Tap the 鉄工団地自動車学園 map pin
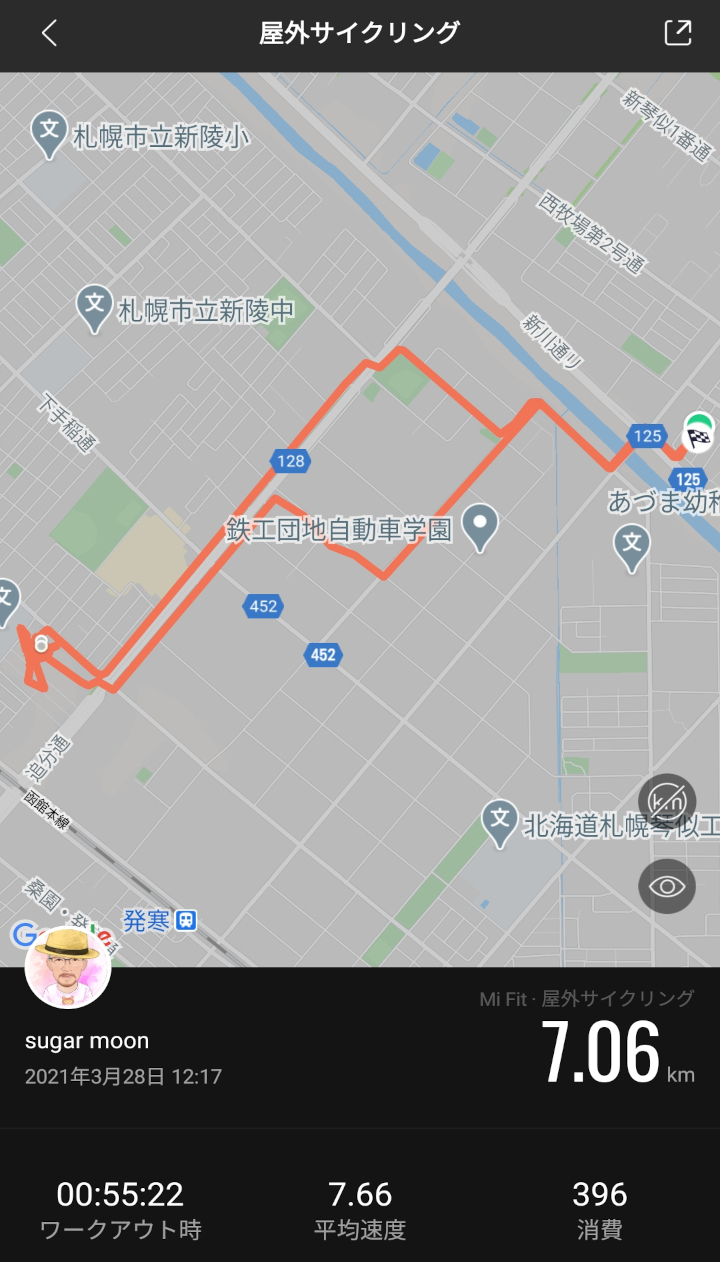The width and height of the screenshot is (720, 1262). pyautogui.click(x=481, y=527)
